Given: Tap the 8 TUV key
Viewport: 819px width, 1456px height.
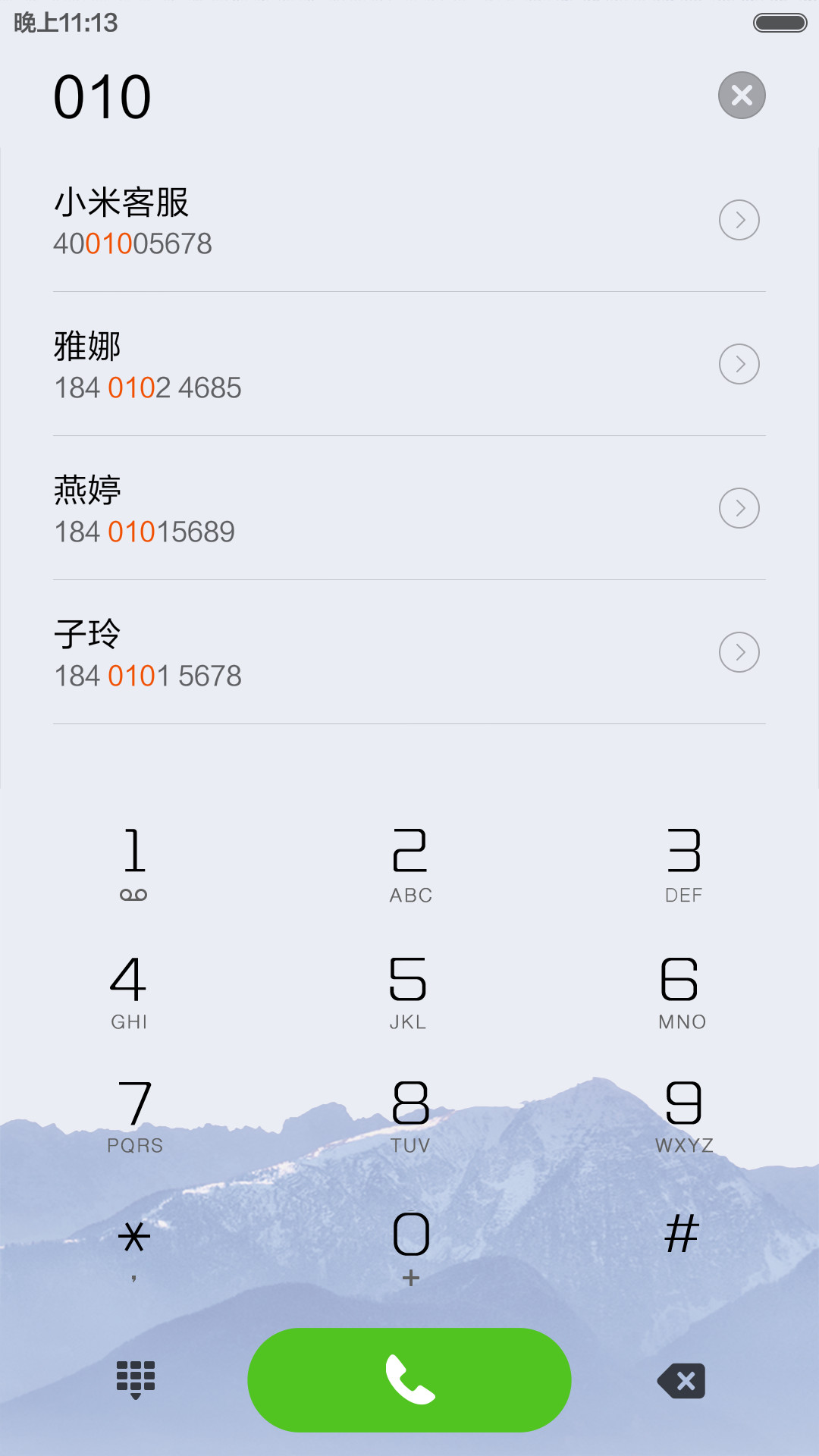Looking at the screenshot, I should 410,1116.
